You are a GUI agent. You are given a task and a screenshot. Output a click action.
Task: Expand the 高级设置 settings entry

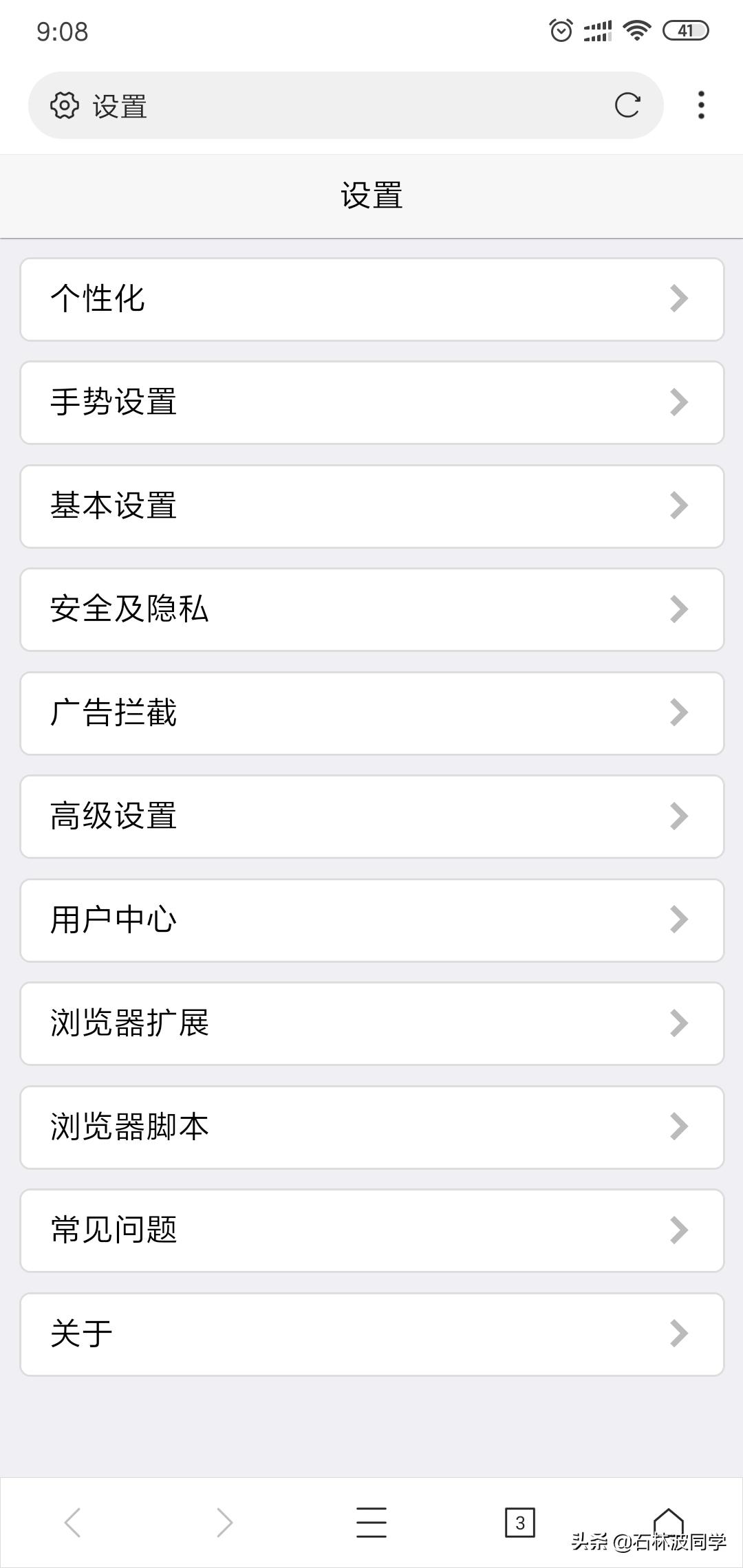click(371, 816)
